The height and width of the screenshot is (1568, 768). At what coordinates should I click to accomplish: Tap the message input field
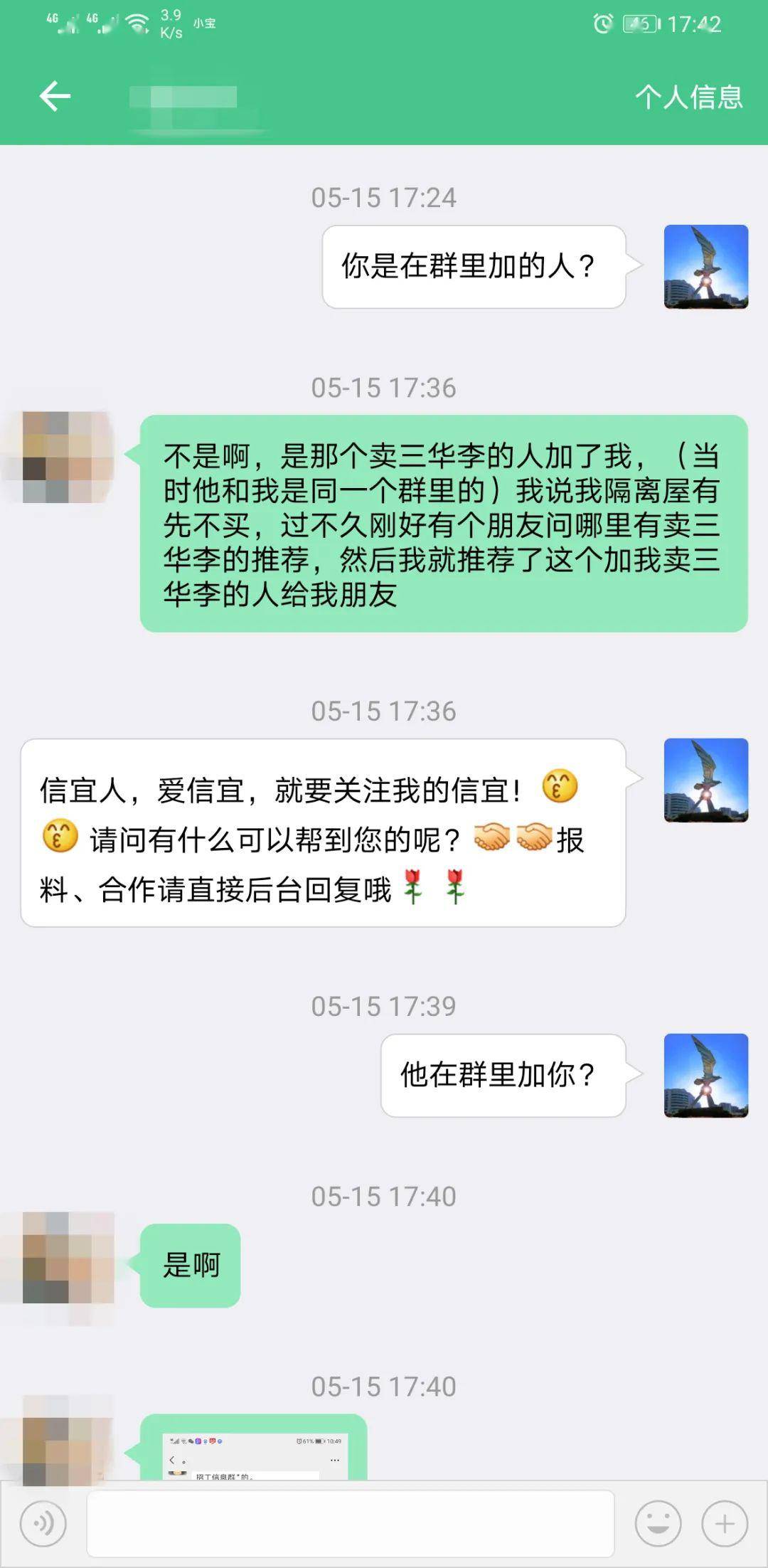pyautogui.click(x=350, y=1523)
